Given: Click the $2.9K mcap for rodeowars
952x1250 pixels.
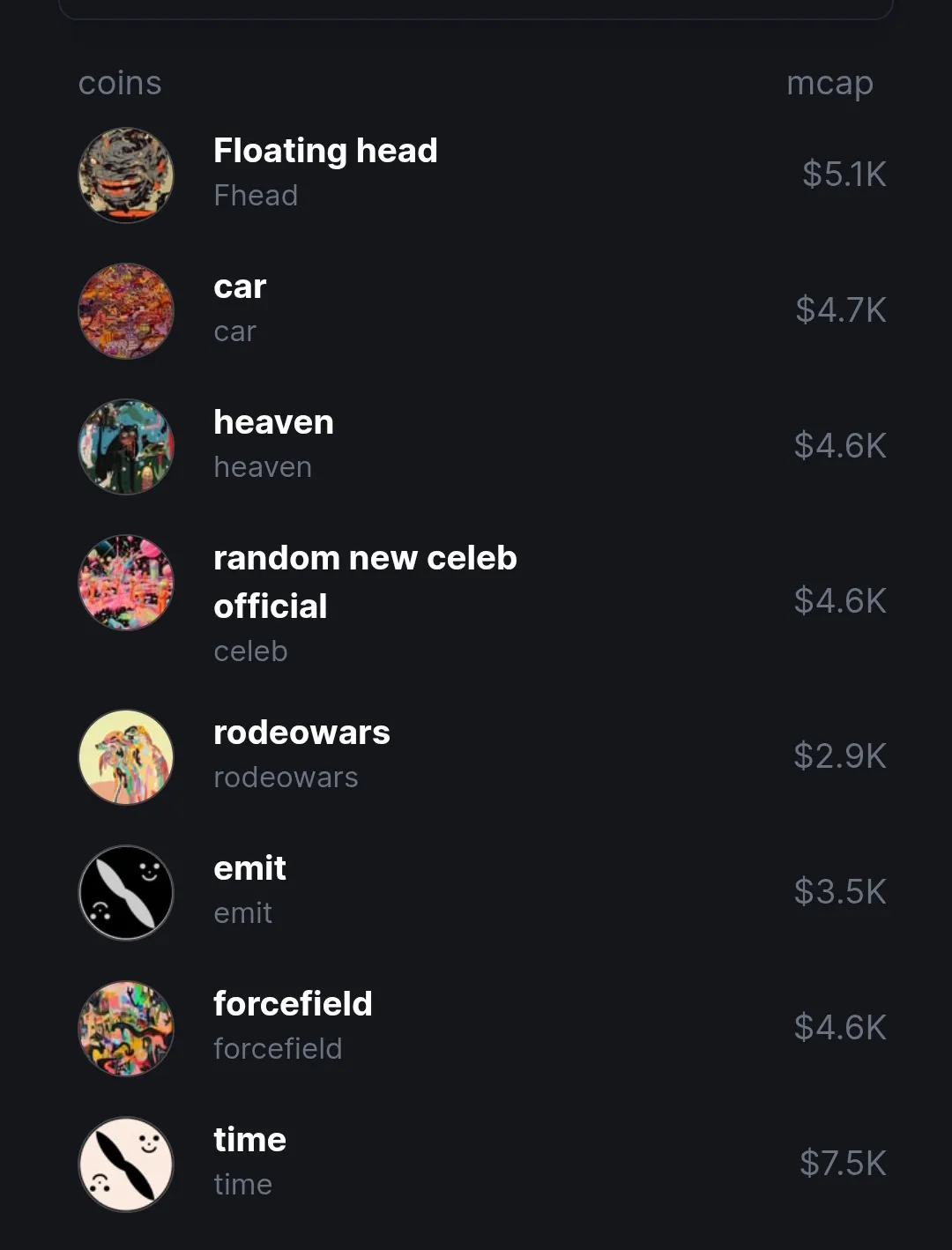Looking at the screenshot, I should (840, 756).
